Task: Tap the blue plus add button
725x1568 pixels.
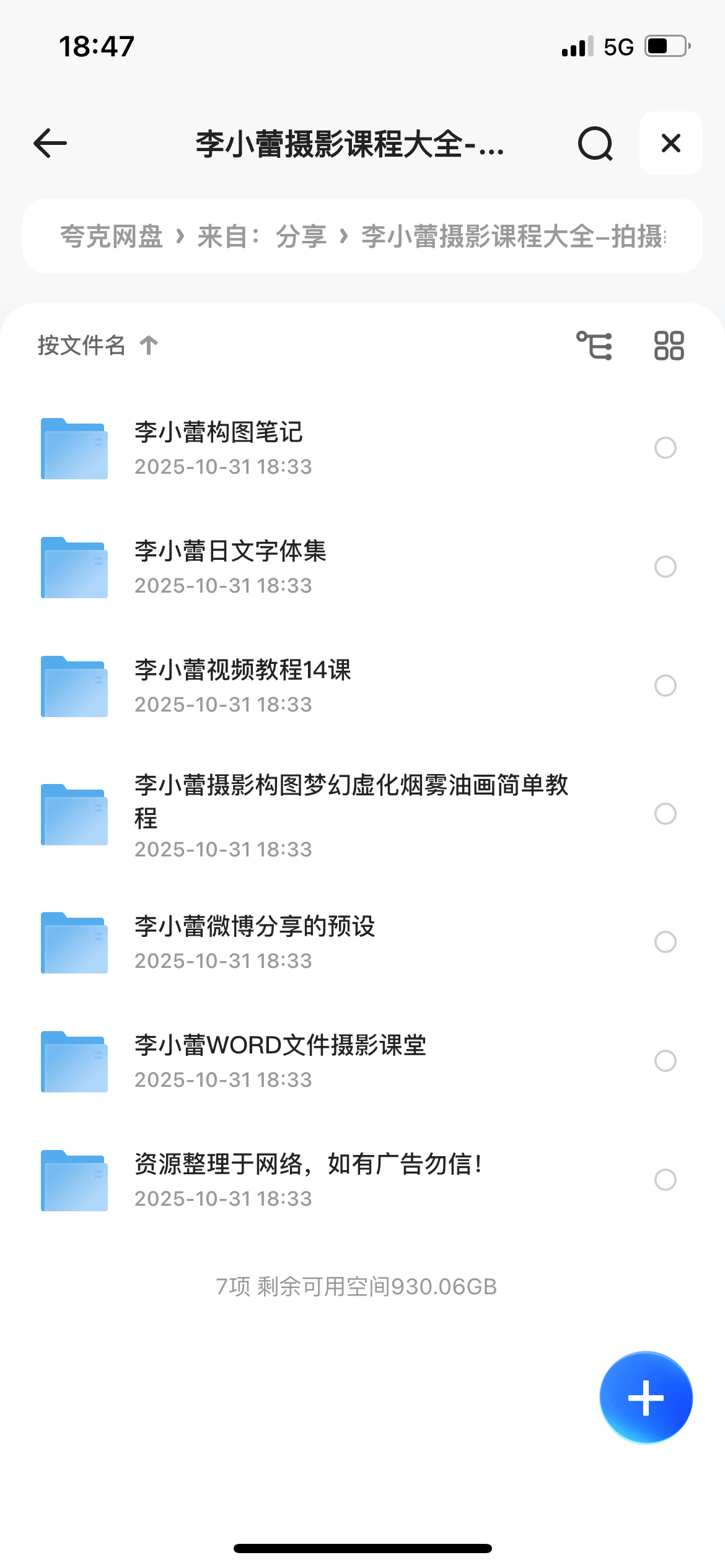Action: (646, 1398)
